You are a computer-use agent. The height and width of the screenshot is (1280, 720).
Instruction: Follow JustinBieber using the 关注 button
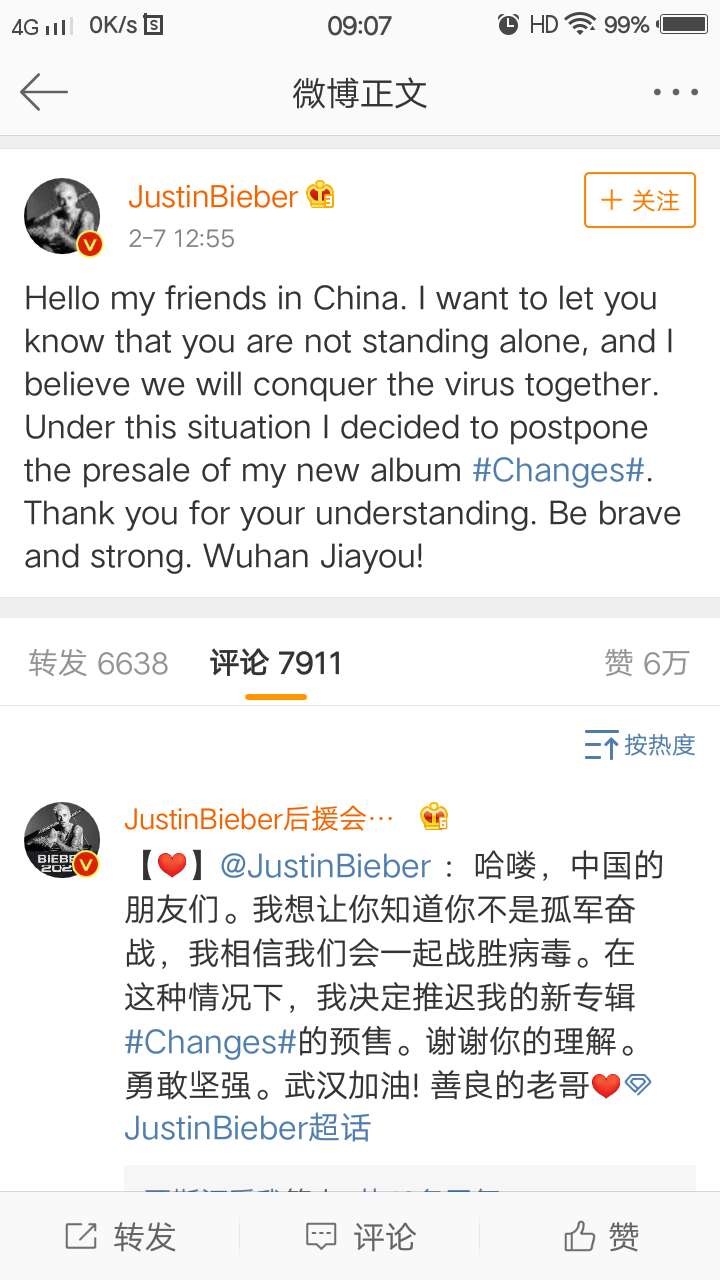coord(639,200)
